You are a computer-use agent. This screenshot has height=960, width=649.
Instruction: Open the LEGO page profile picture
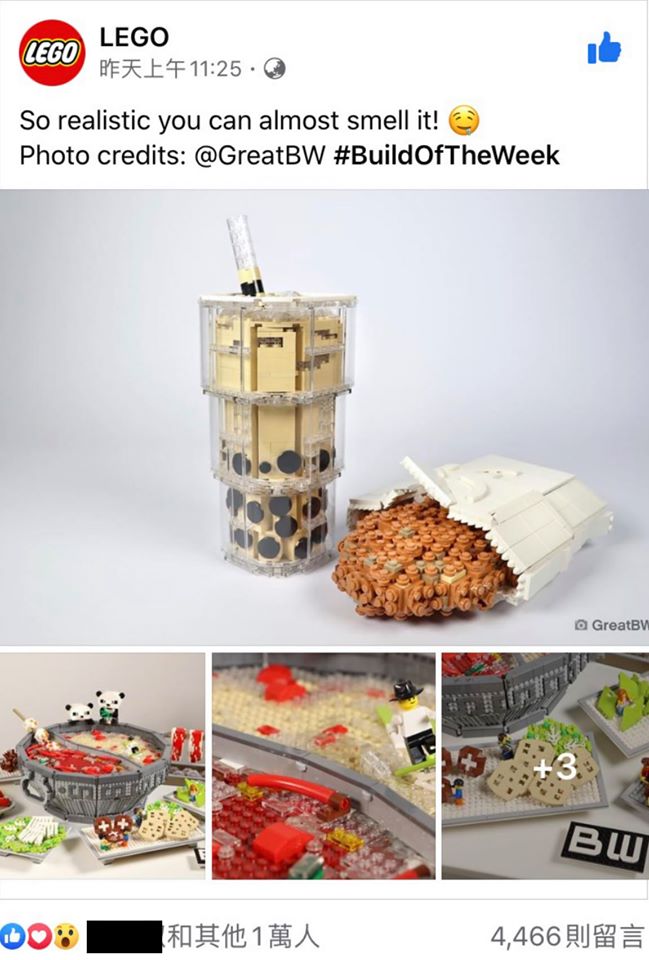pos(53,53)
